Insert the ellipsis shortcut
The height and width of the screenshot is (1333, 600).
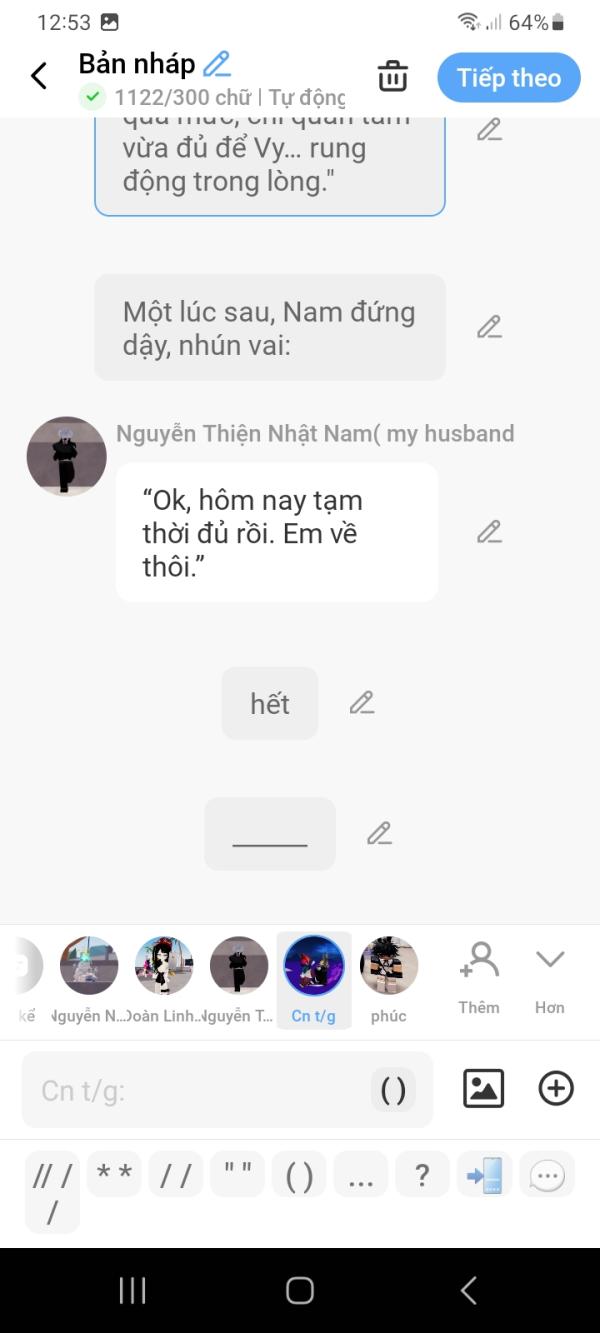click(x=361, y=1174)
